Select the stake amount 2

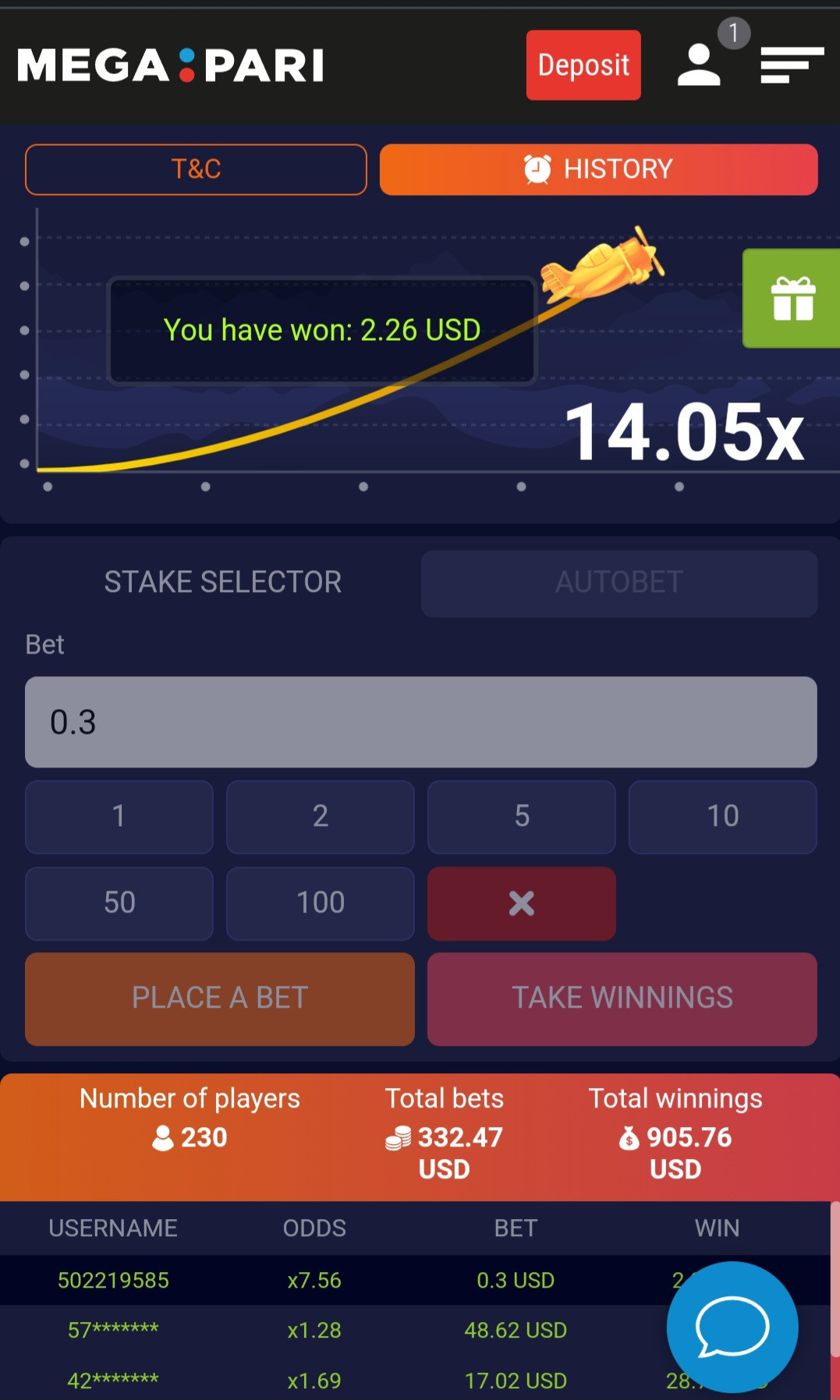coord(320,817)
